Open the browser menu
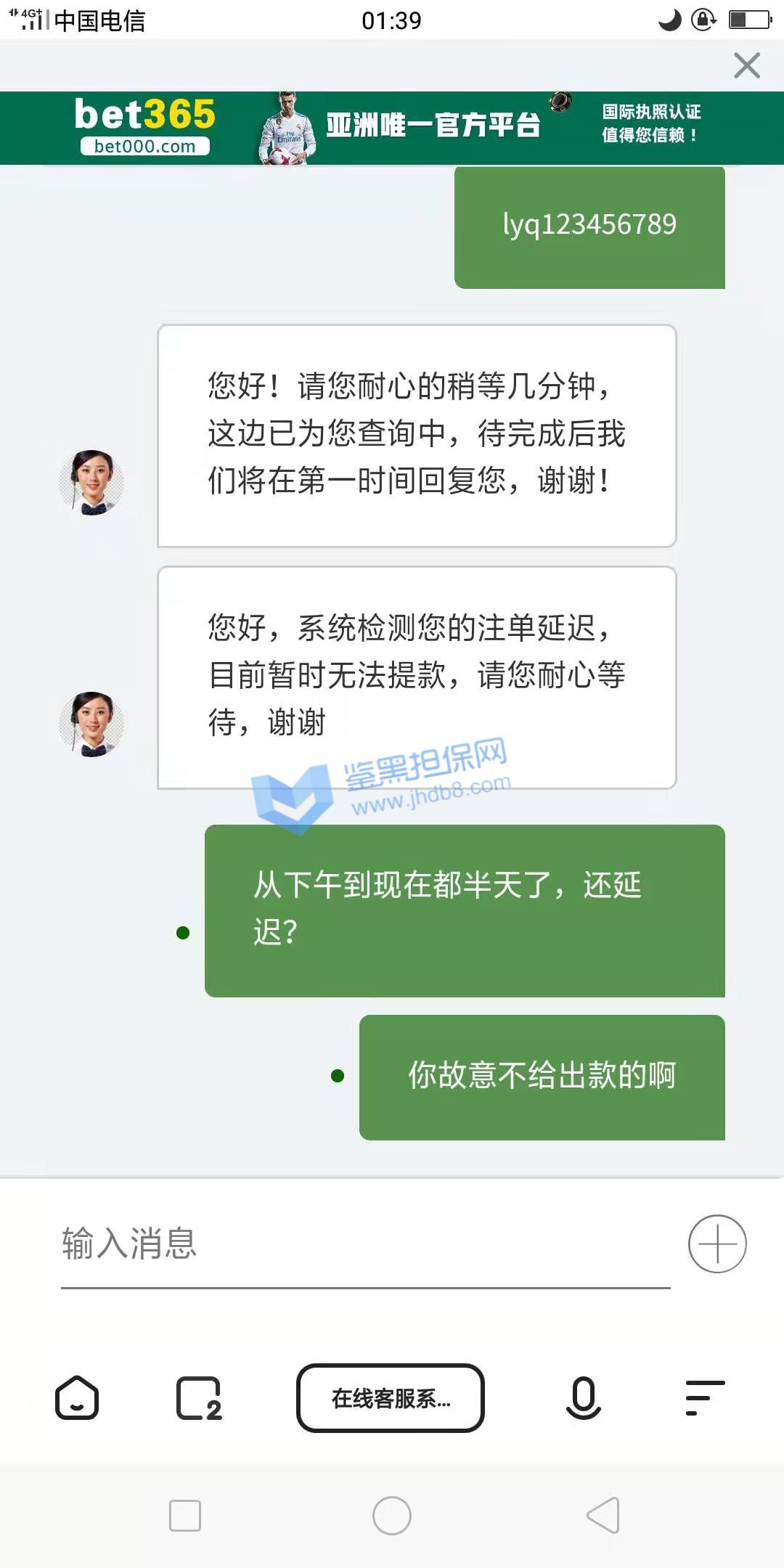Viewport: 784px width, 1568px height. coord(705,1397)
